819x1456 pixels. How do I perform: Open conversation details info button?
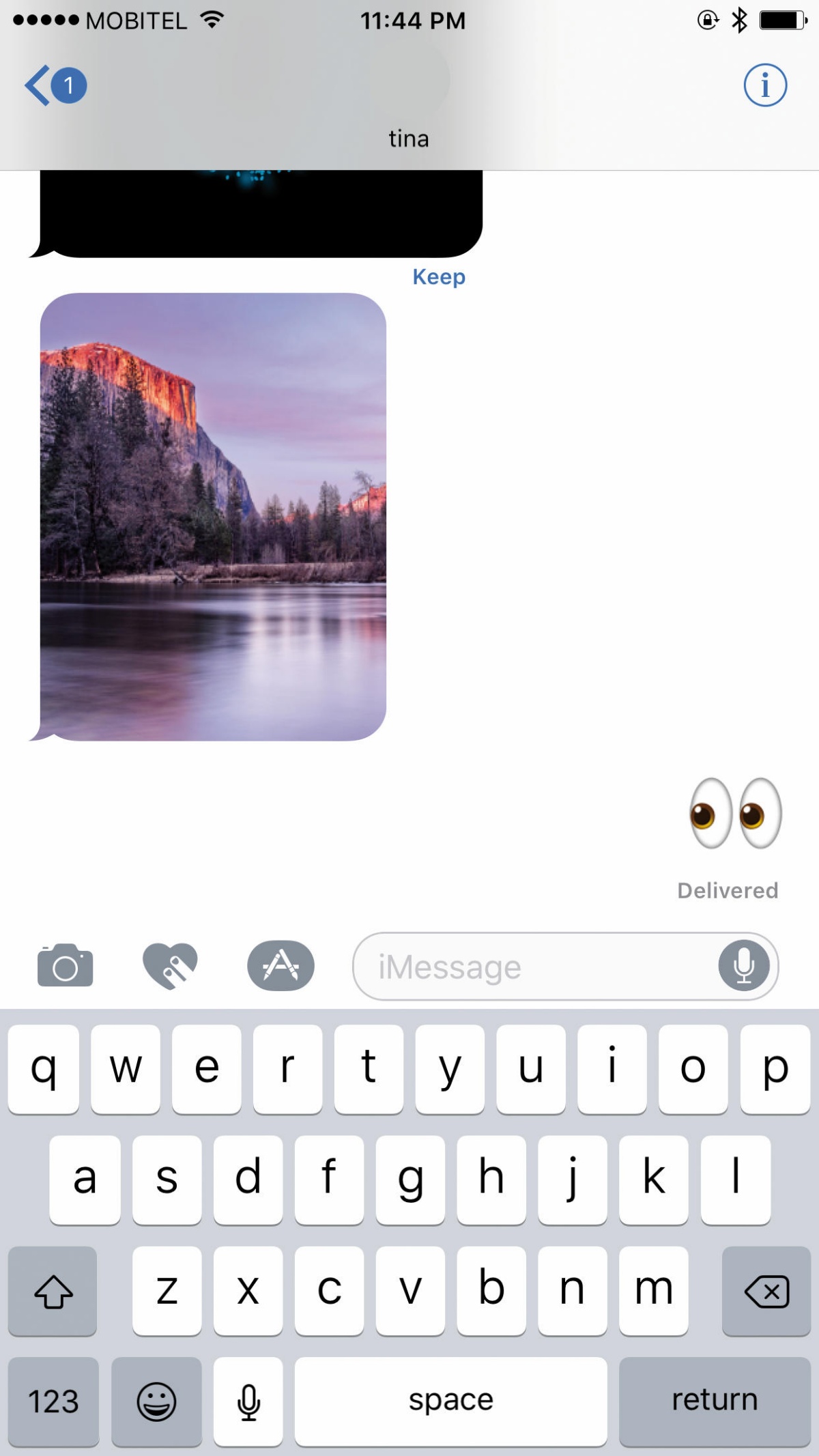point(764,85)
